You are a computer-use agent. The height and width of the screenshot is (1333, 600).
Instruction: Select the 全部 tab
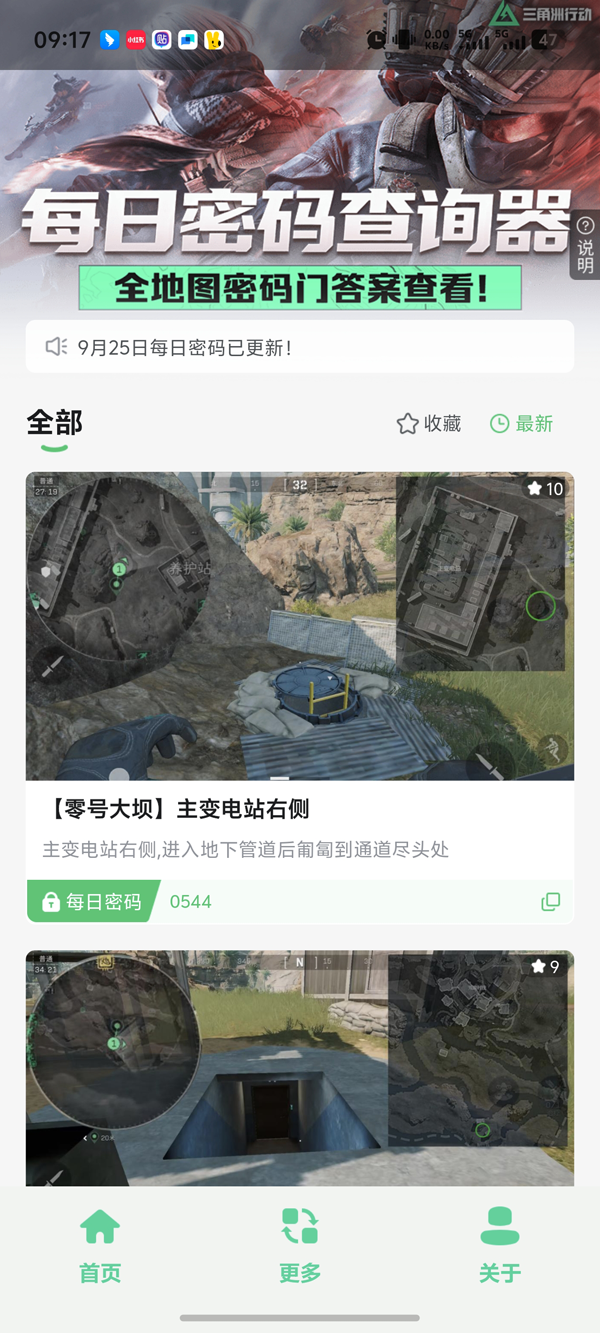54,423
